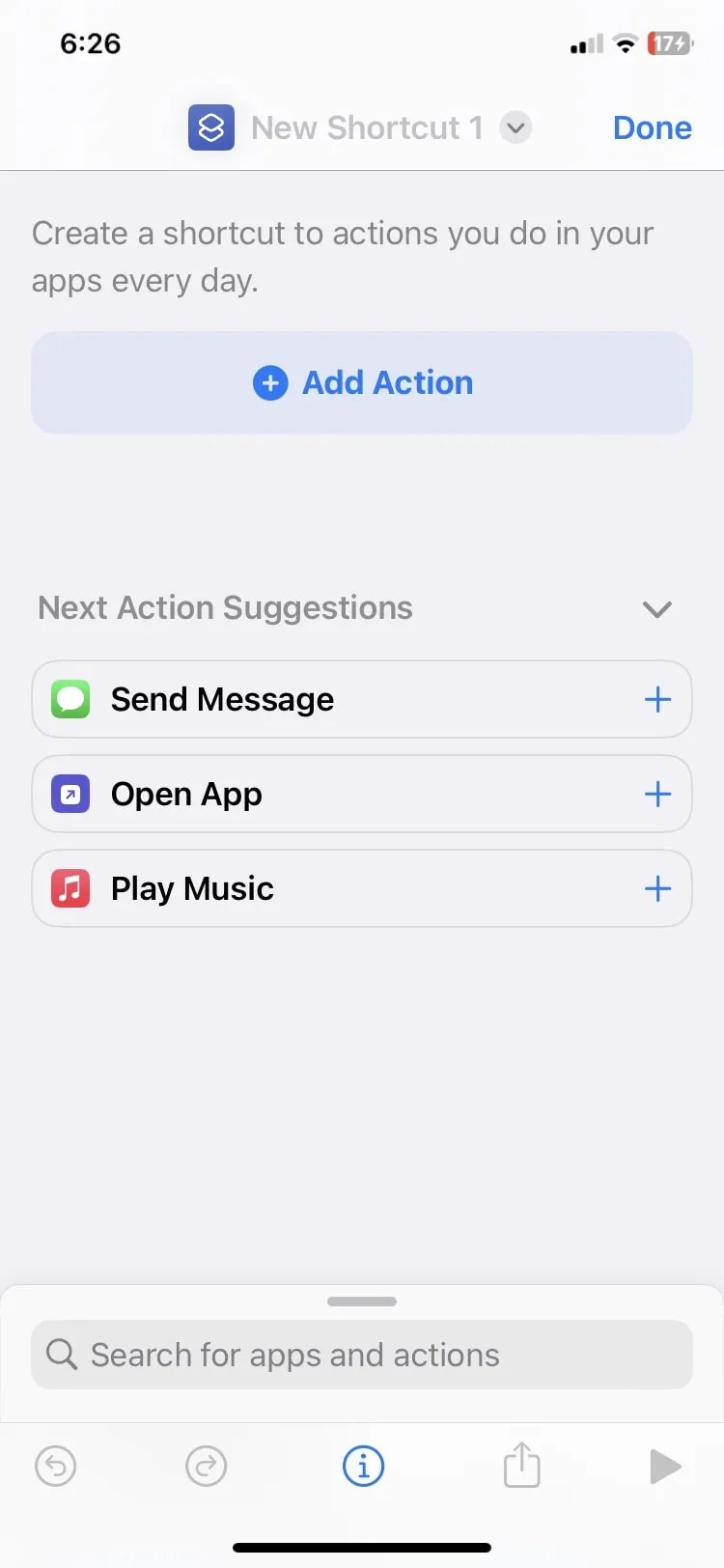This screenshot has height=1568, width=724.
Task: Tap Add Action
Action: click(362, 382)
